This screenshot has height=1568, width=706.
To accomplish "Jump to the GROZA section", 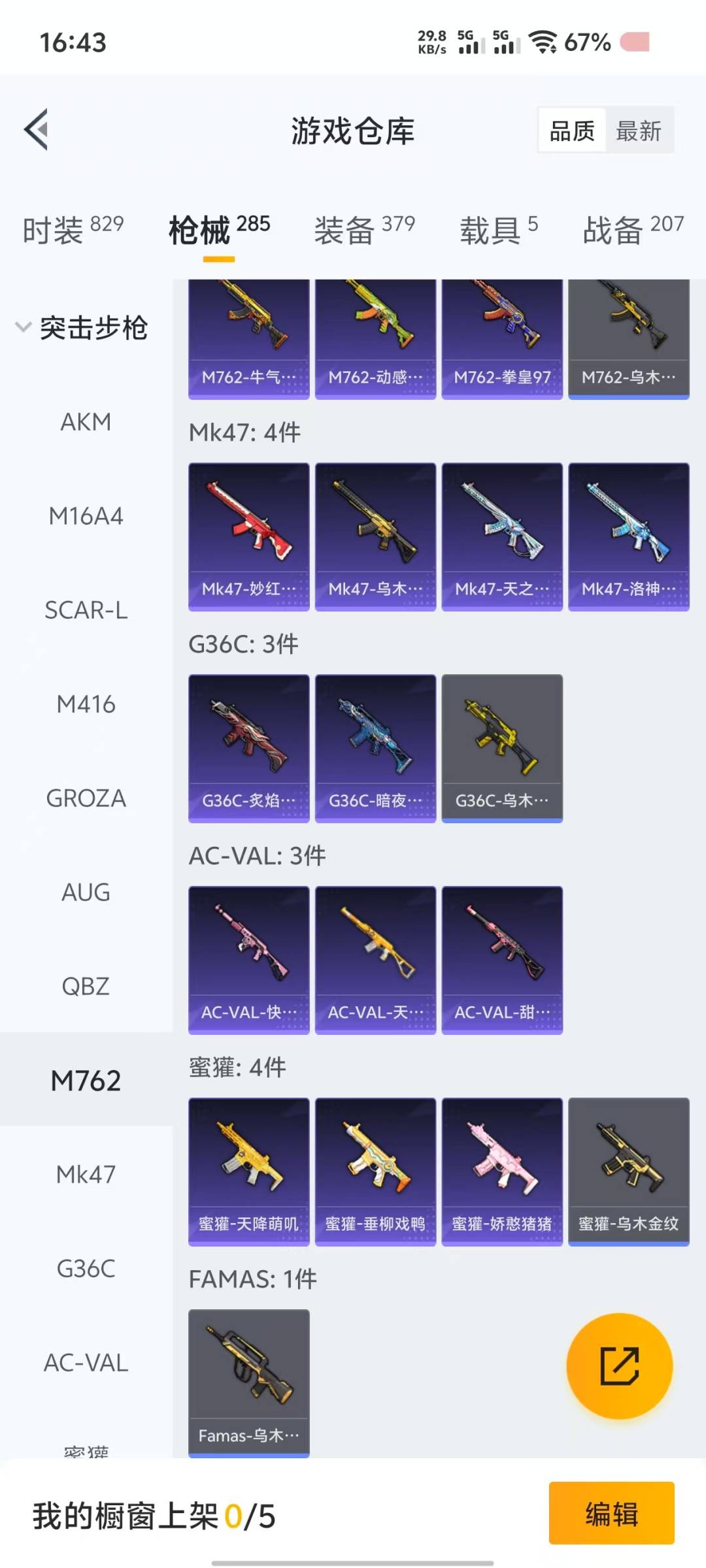I will click(x=86, y=798).
